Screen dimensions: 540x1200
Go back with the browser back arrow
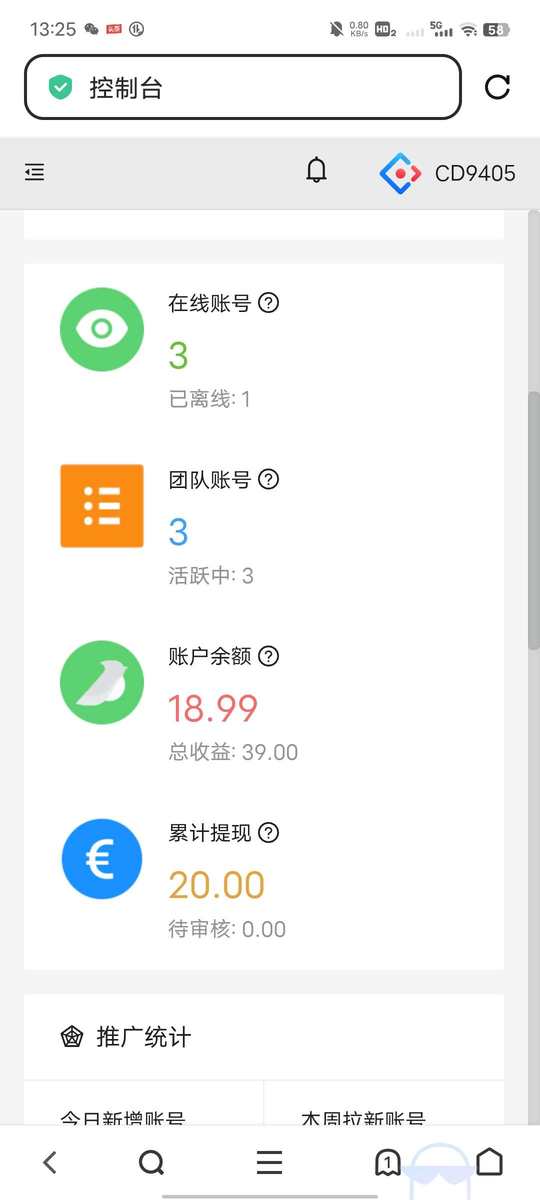50,1162
